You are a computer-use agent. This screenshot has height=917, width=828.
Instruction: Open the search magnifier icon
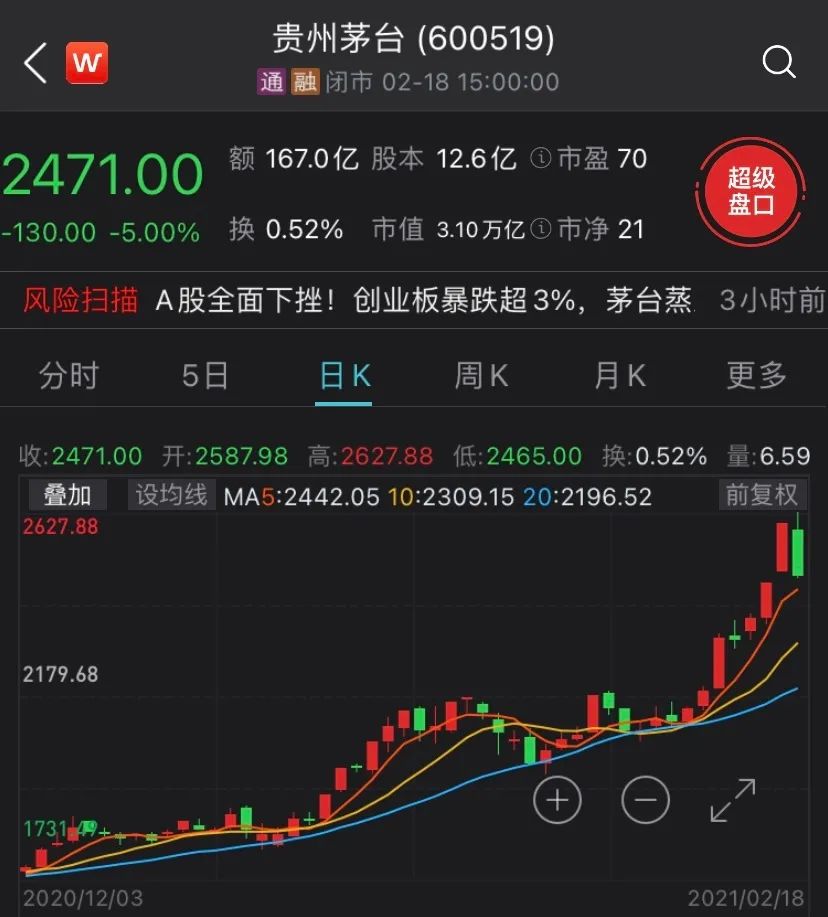coord(778,63)
